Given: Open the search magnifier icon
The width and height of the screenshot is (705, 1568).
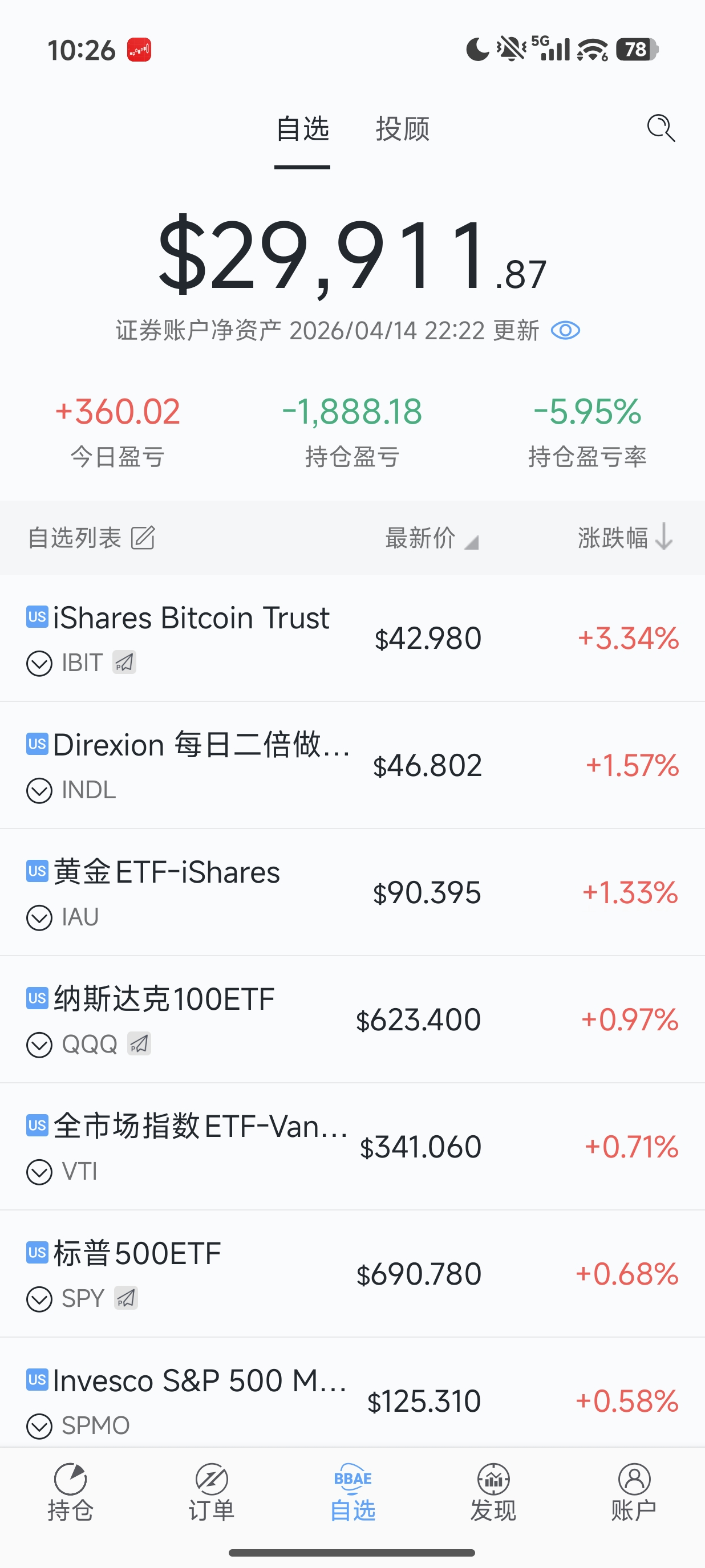Looking at the screenshot, I should [x=661, y=128].
